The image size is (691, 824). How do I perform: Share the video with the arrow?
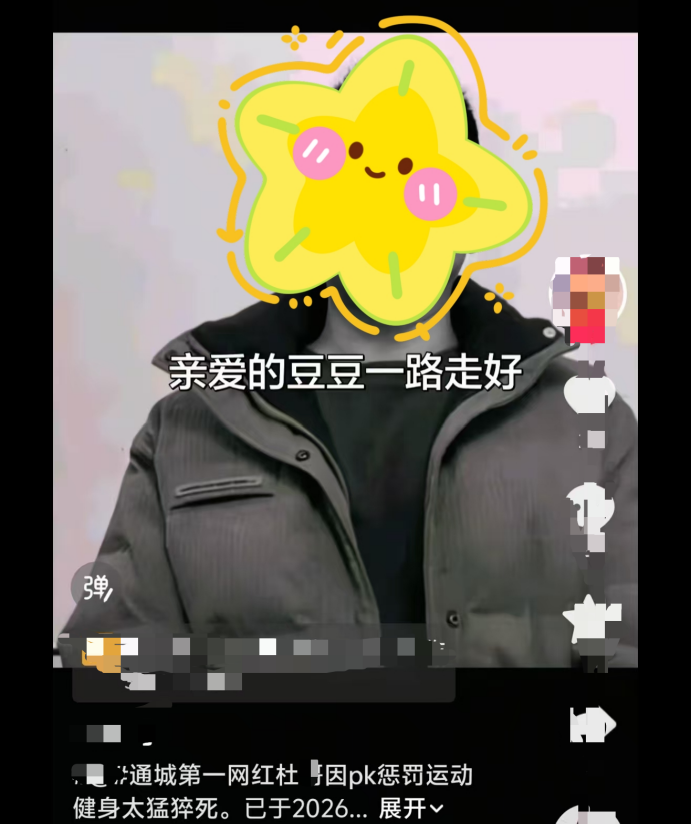(x=590, y=723)
